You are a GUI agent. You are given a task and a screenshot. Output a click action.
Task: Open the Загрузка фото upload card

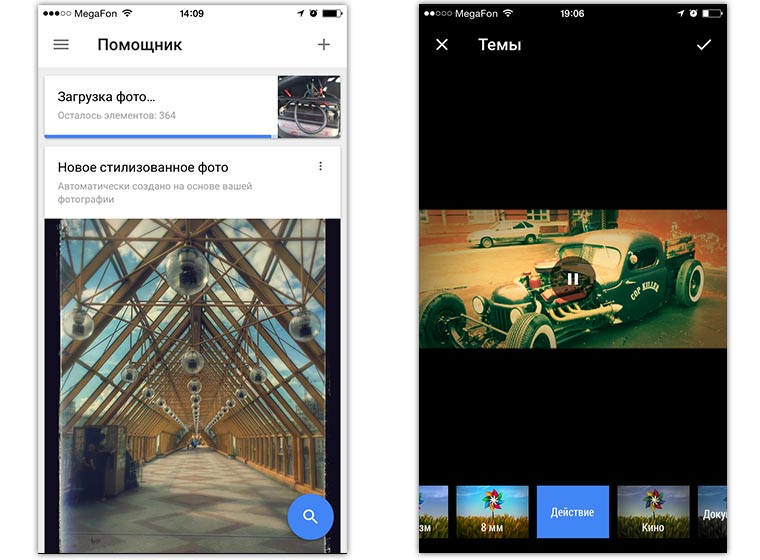pos(160,106)
